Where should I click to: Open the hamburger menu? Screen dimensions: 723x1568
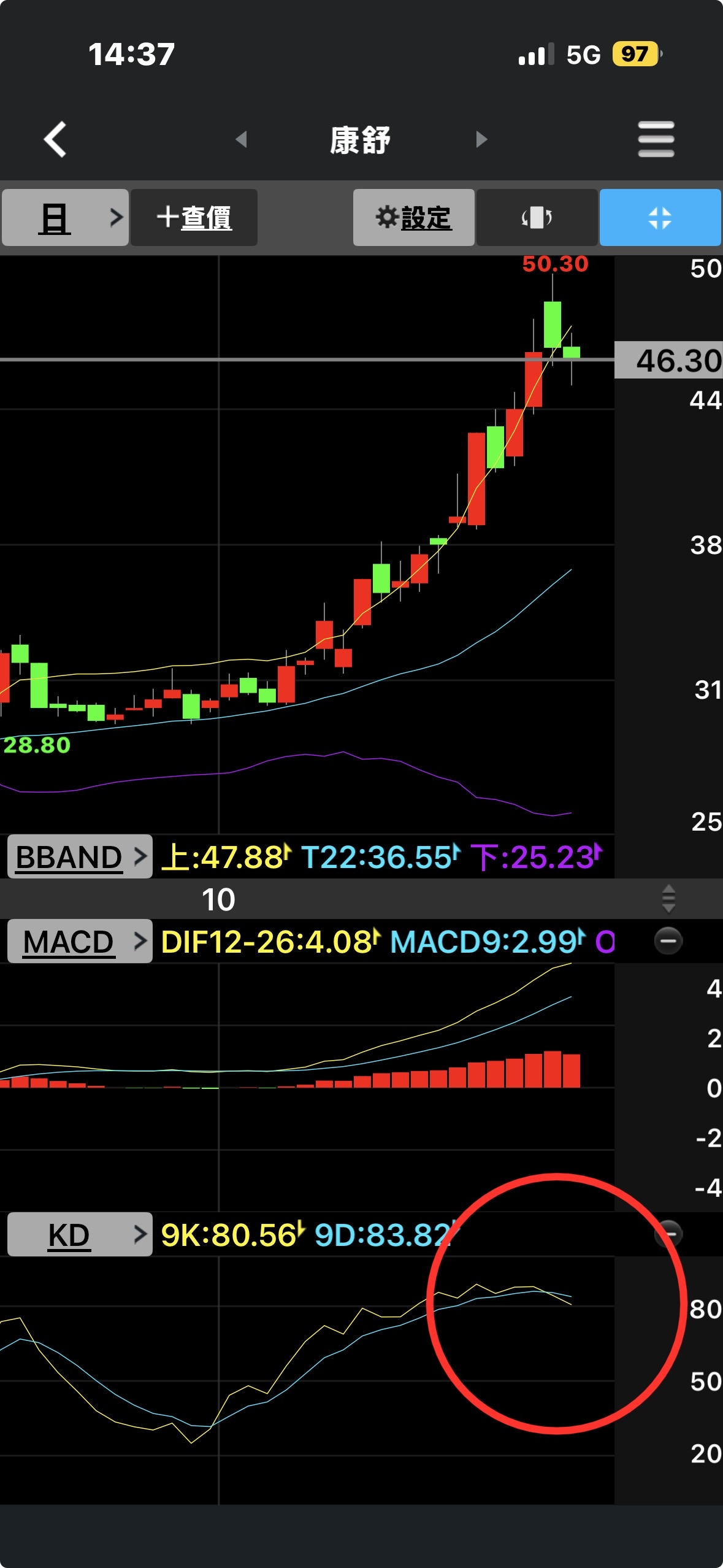[656, 139]
